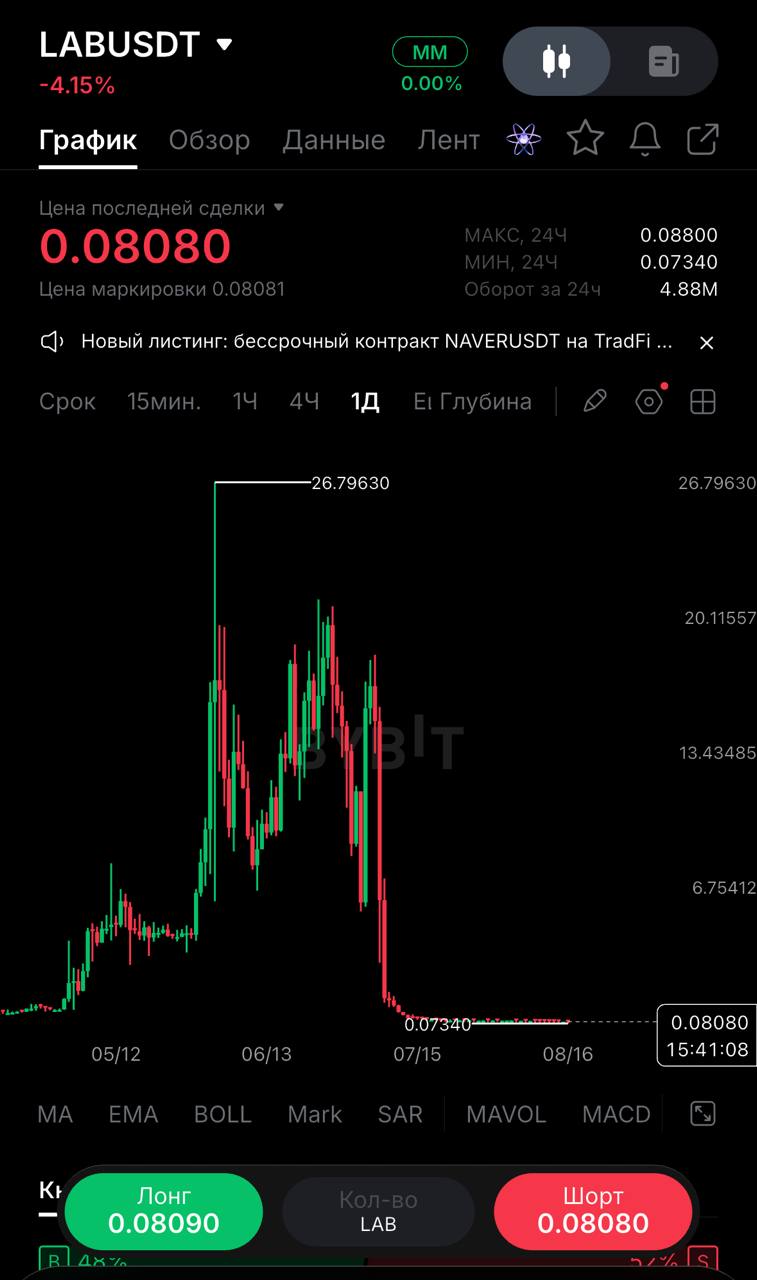Dismiss the NAVERUSDT listing announcement
757x1280 pixels.
706,343
